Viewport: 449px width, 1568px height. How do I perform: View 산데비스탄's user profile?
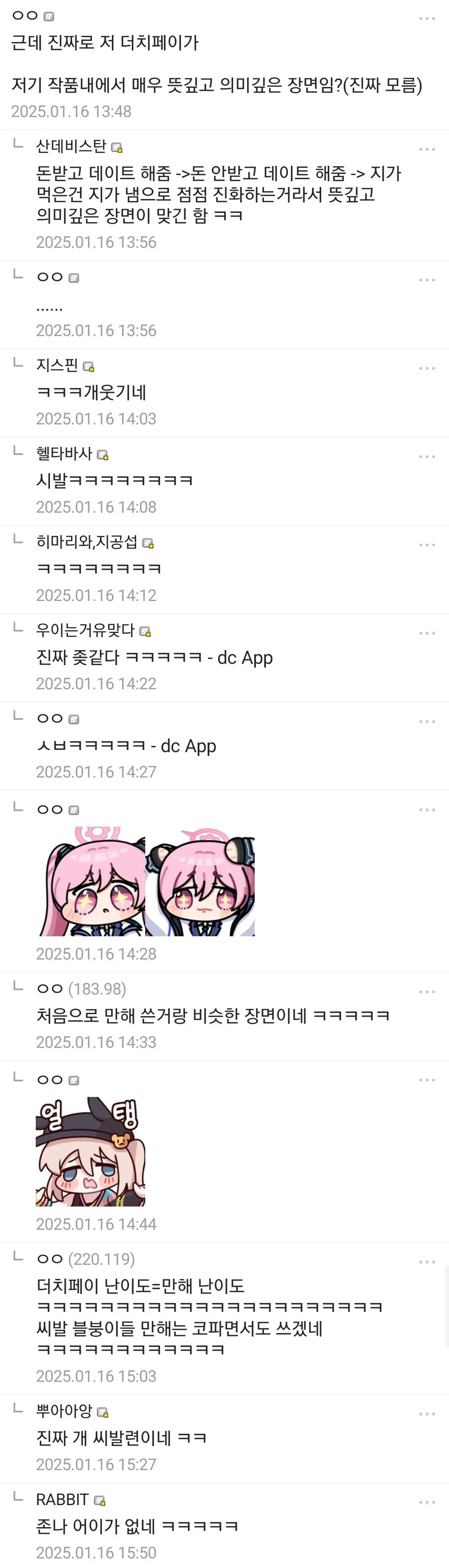[71, 146]
